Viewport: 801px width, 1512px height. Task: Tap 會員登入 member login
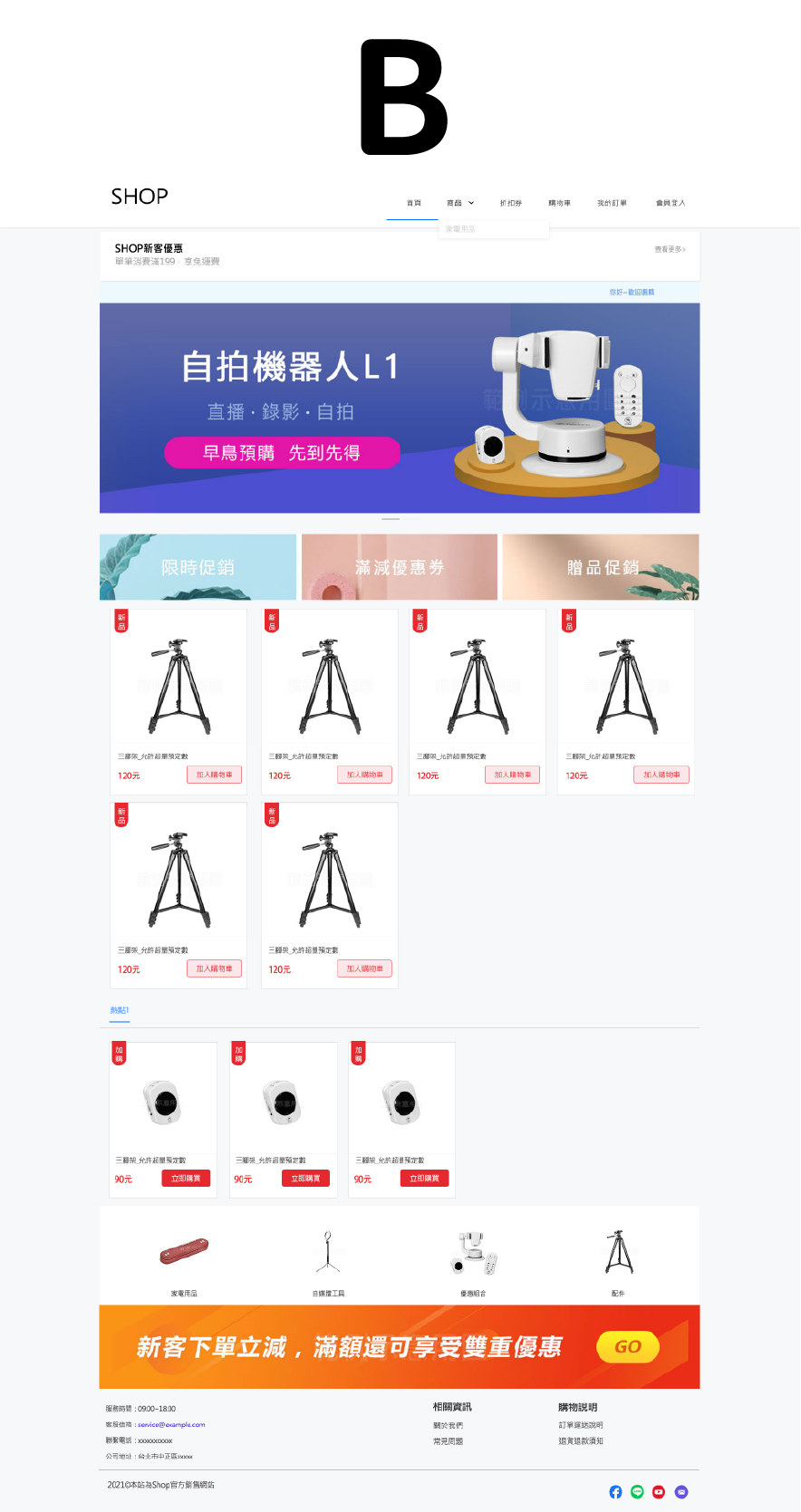point(671,203)
